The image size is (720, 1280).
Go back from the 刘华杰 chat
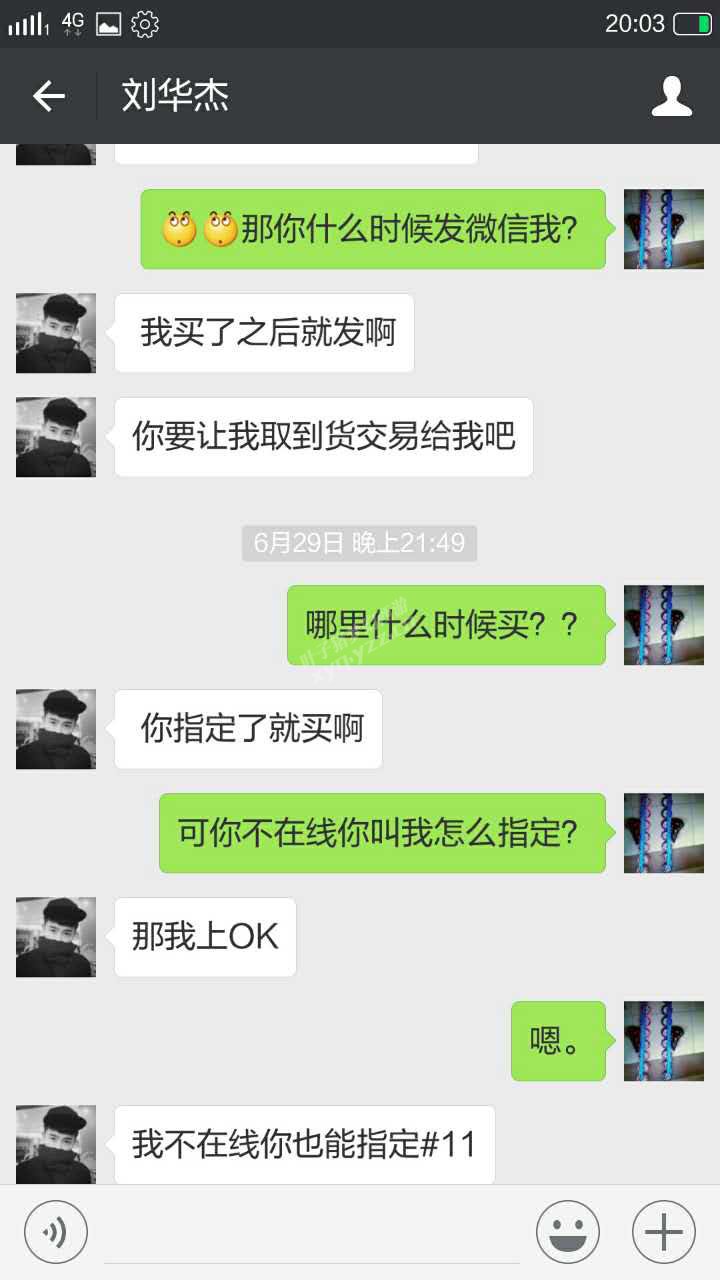point(48,96)
